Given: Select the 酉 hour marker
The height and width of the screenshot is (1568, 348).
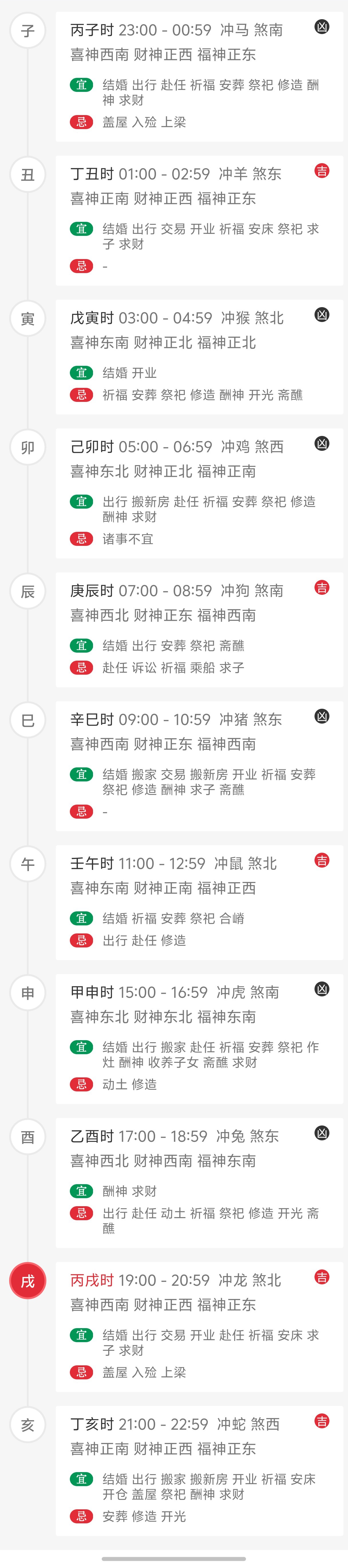Looking at the screenshot, I should coord(28,1136).
